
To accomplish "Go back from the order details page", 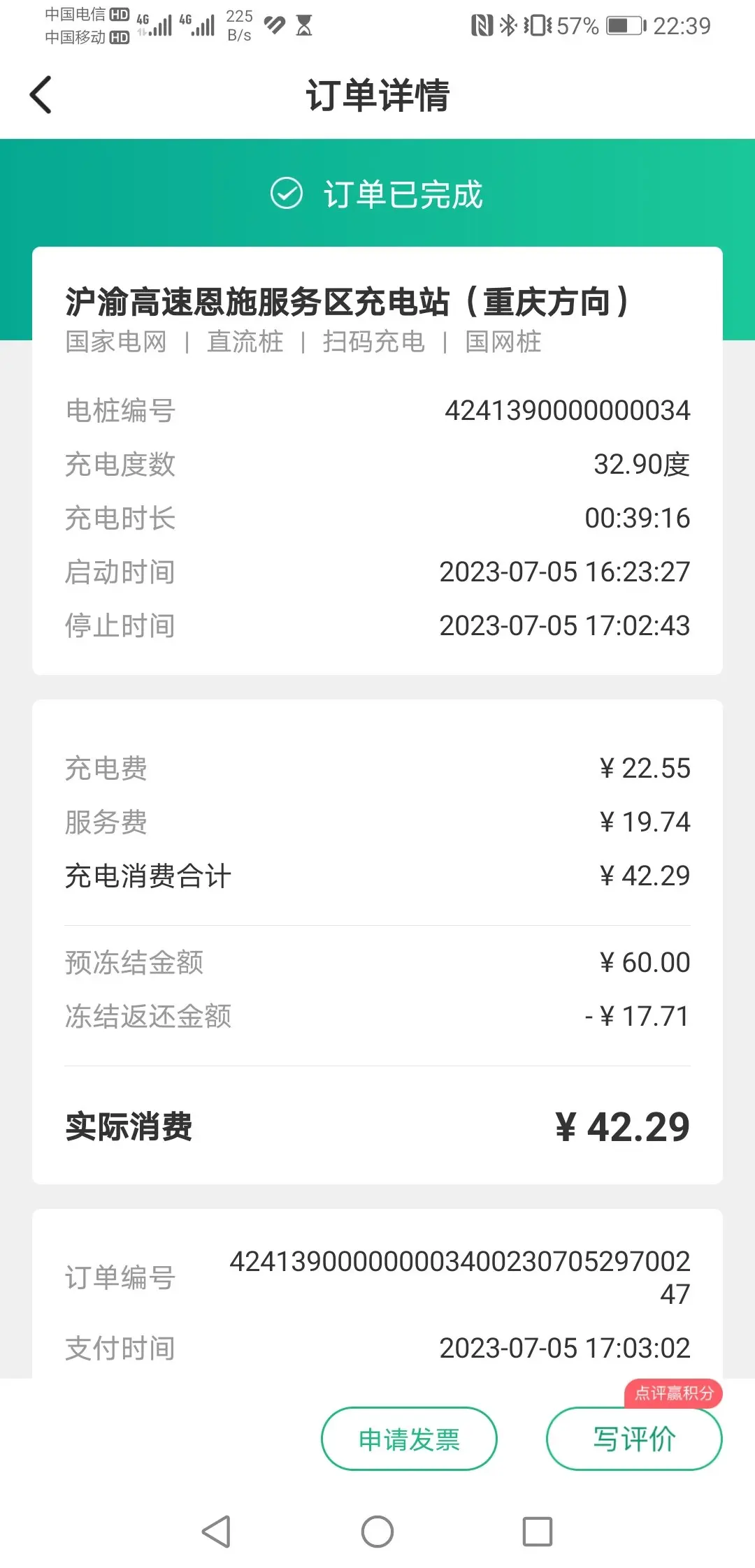I will click(41, 95).
